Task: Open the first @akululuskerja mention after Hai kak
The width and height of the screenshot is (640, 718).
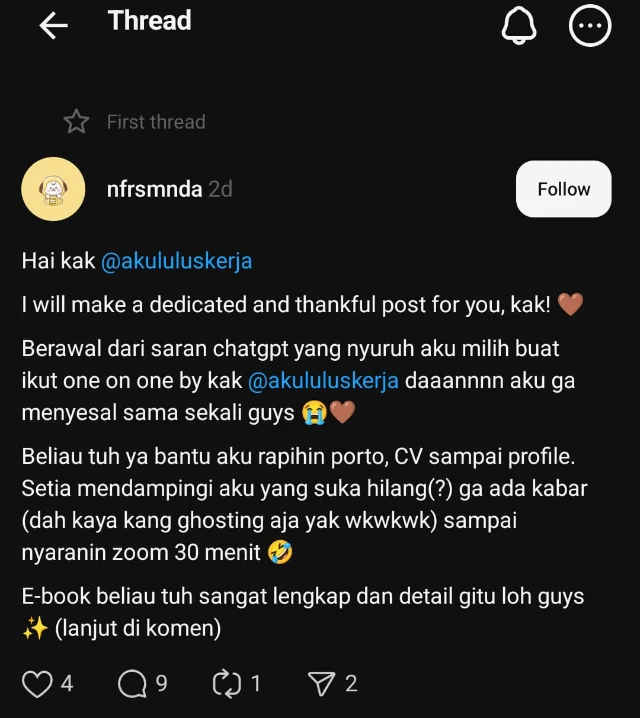Action: click(177, 261)
